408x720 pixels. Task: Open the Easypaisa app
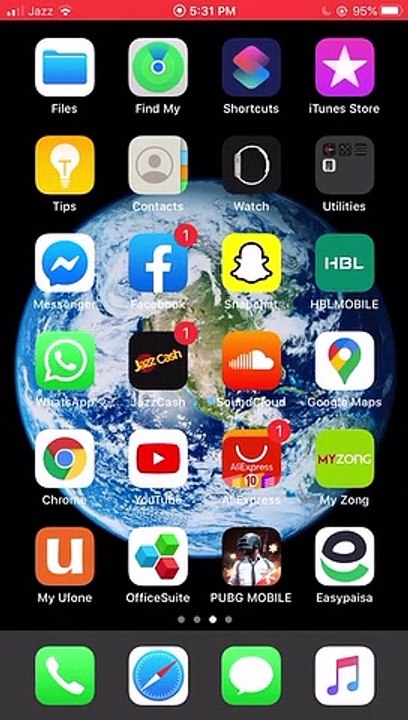[345, 556]
